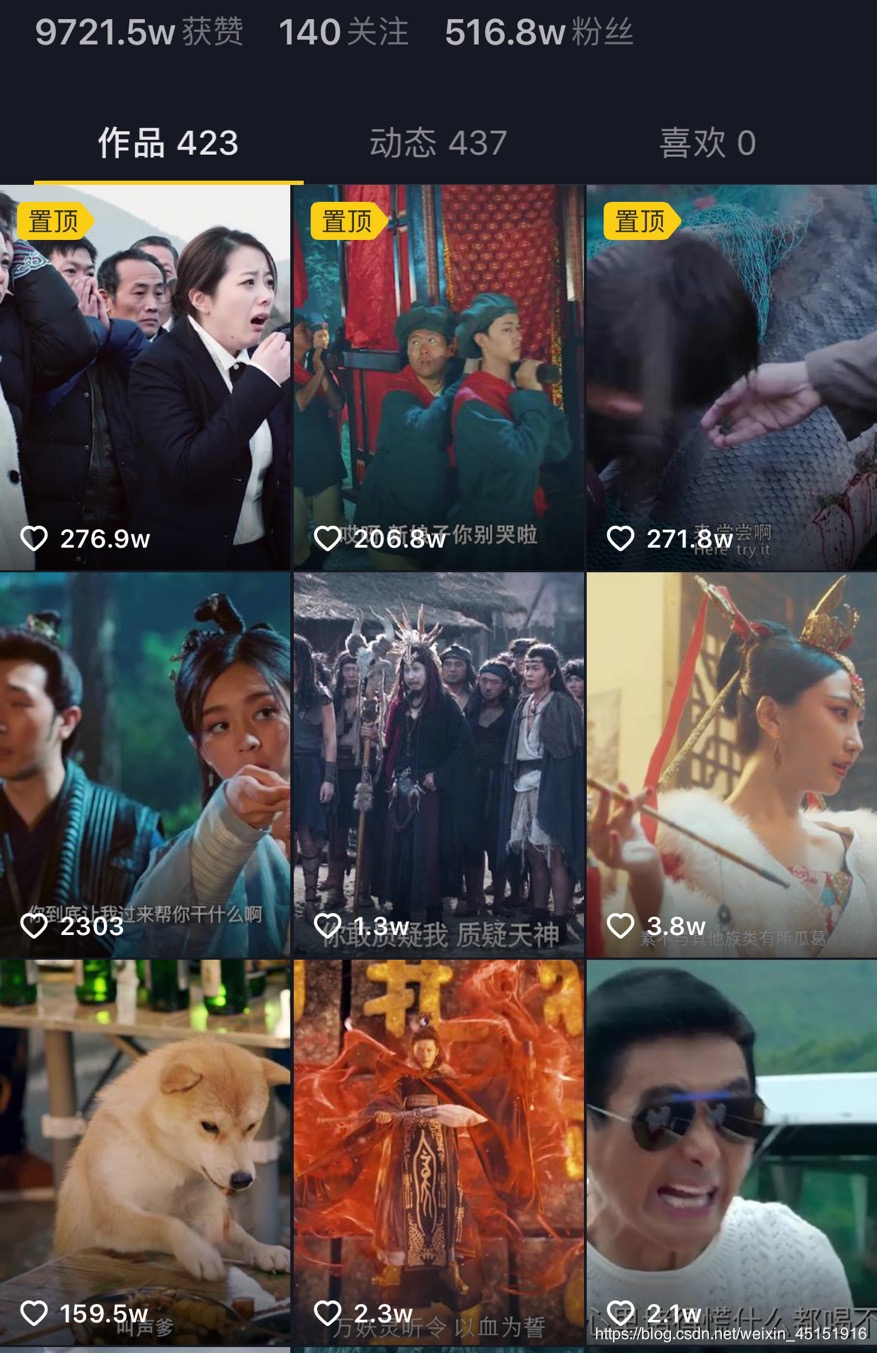Open the video with 2.1w likes
Image resolution: width=877 pixels, height=1353 pixels.
tap(731, 1150)
